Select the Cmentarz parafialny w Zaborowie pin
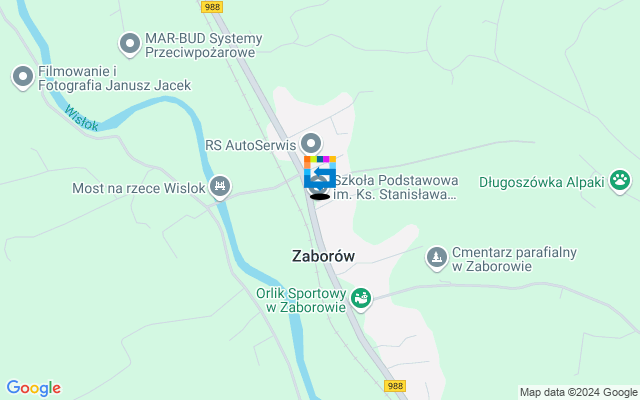Image resolution: width=640 pixels, height=400 pixels. tap(437, 258)
